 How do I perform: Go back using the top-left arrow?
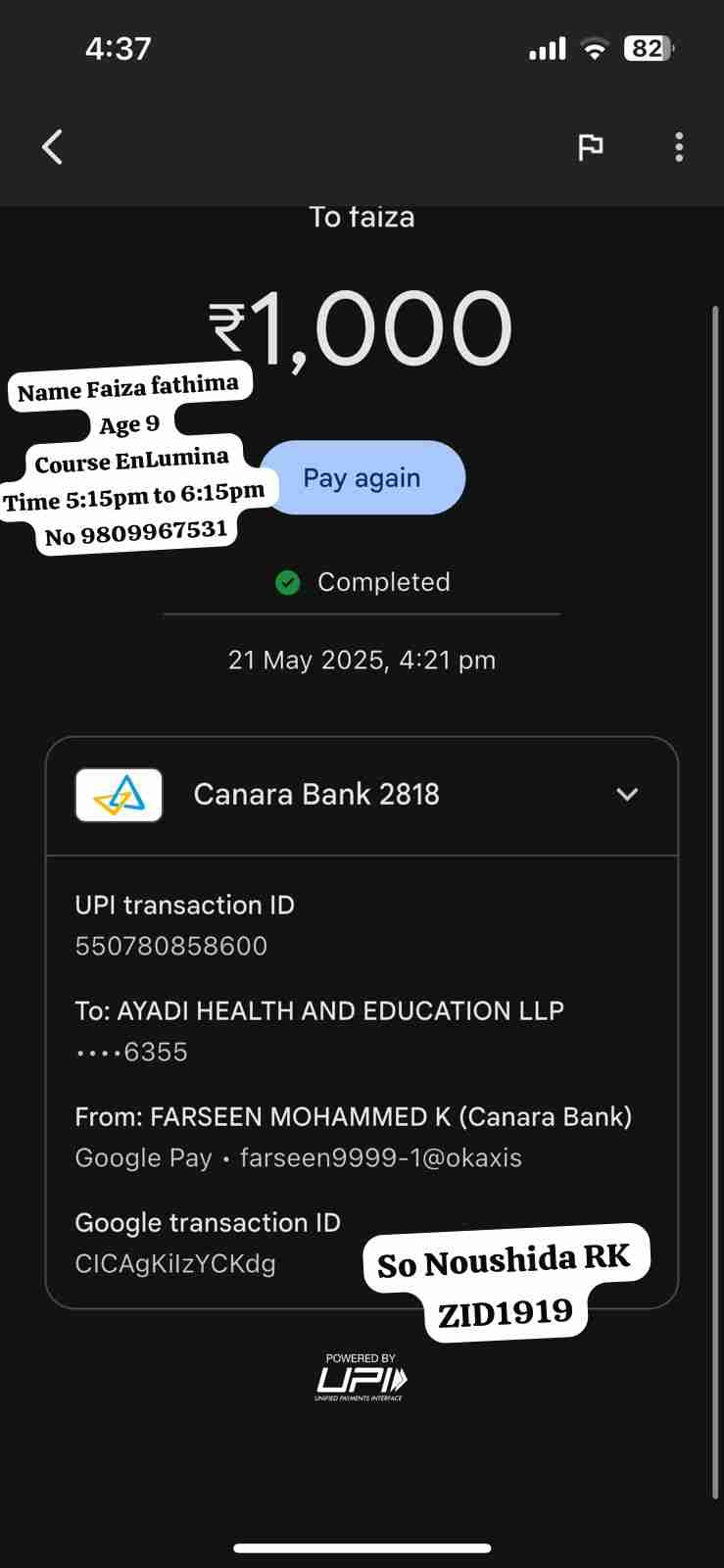tap(53, 148)
